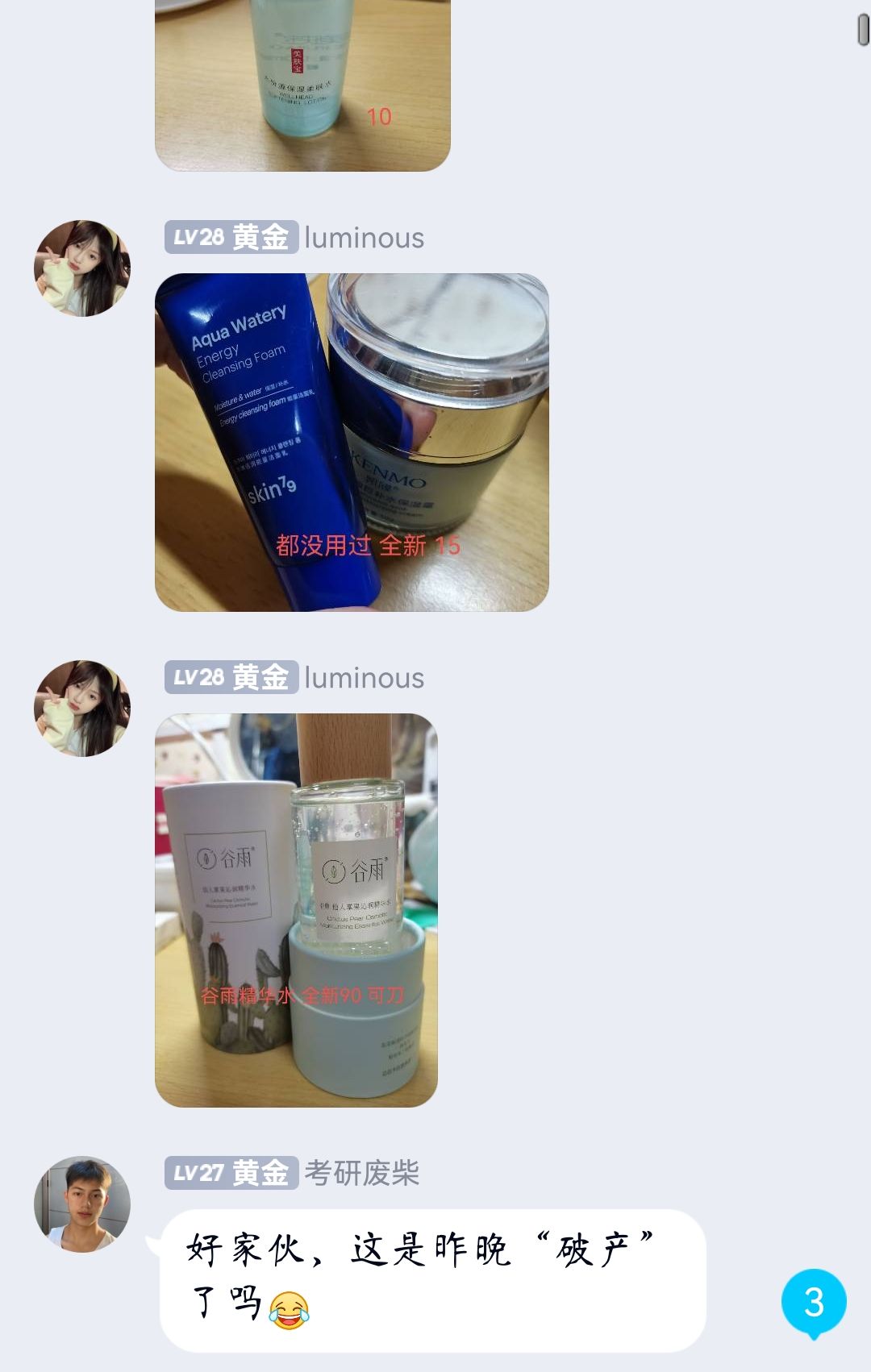View the toner bottle photo priced 10

(x=302, y=85)
